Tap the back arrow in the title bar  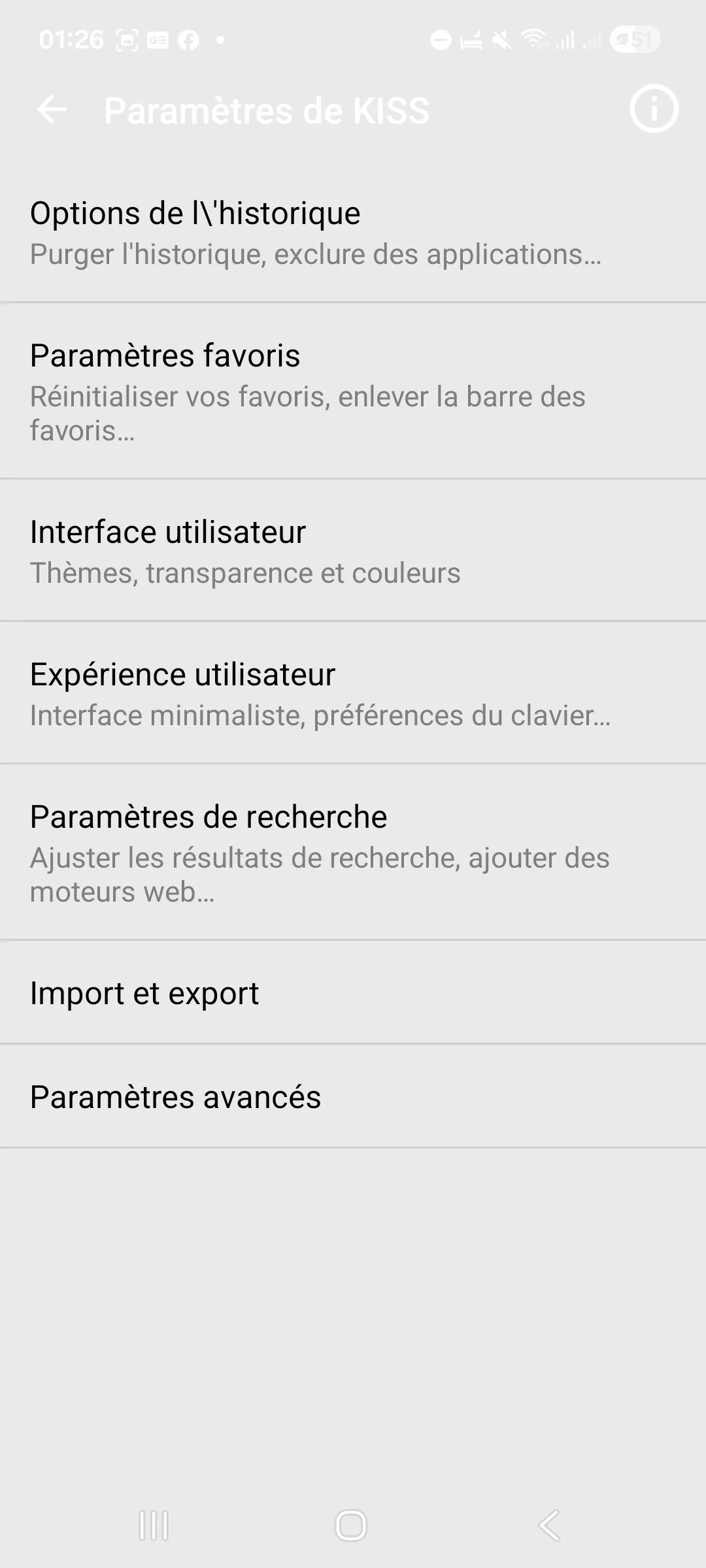(52, 110)
